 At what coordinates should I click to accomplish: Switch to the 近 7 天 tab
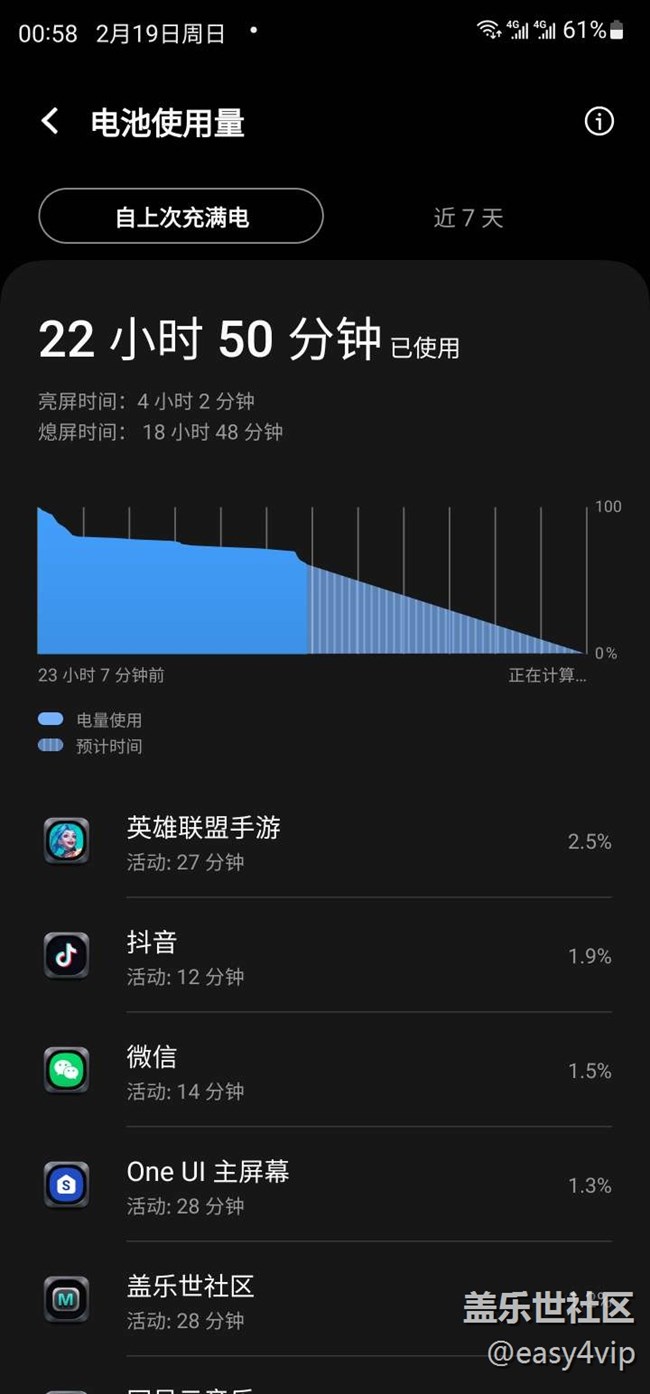468,217
